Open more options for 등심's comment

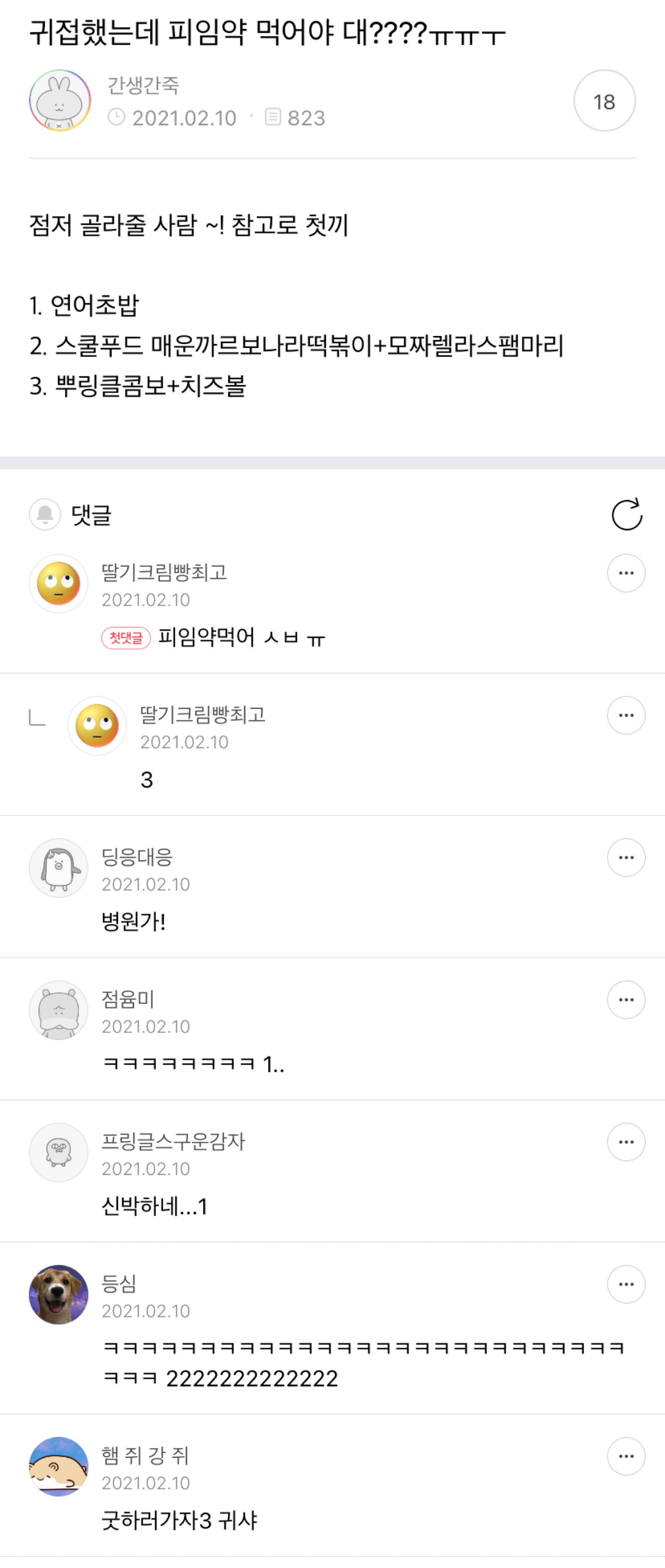(x=626, y=1284)
